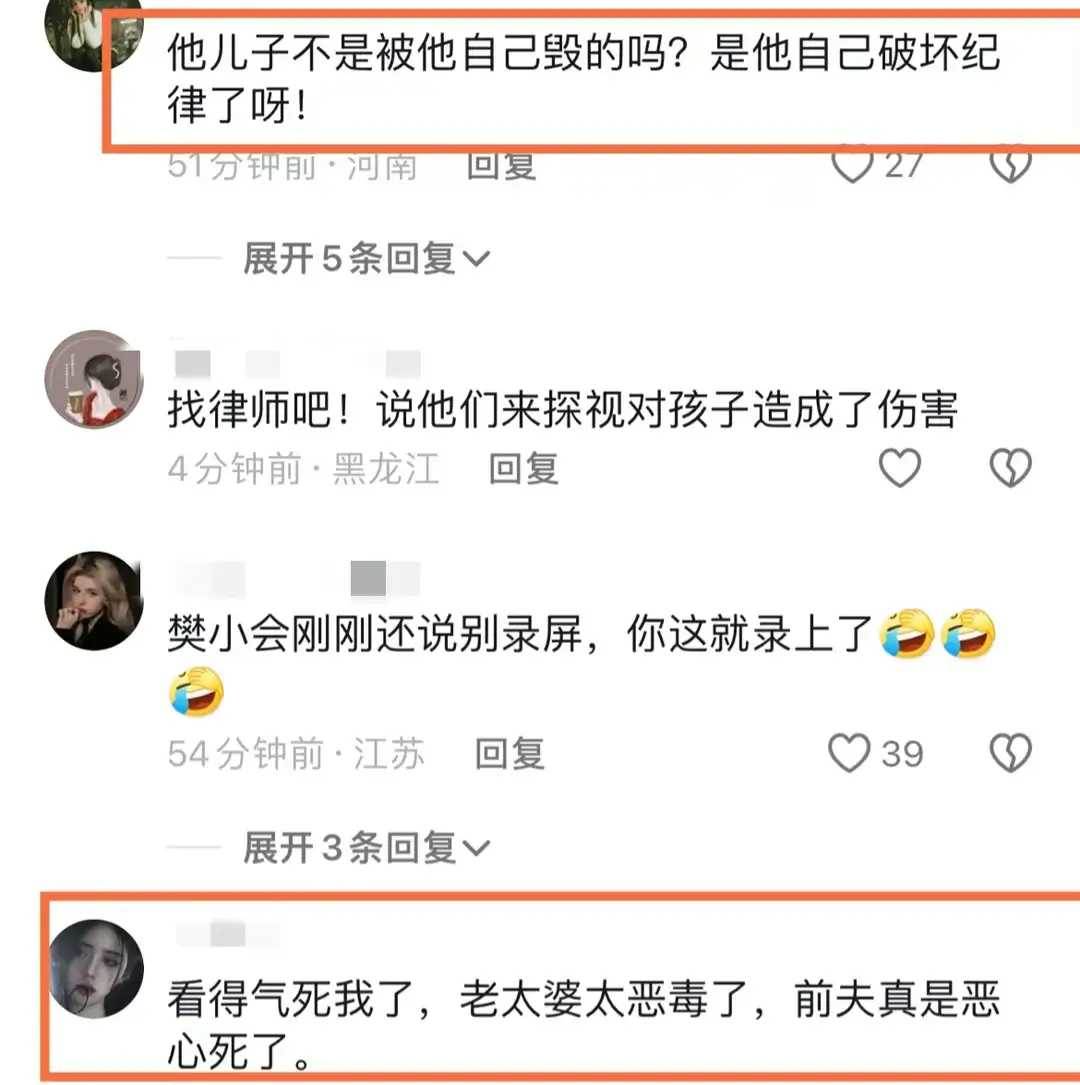Like the 樊小会 comment with 39 likes
Screen dimensions: 1080x1085
click(x=851, y=753)
